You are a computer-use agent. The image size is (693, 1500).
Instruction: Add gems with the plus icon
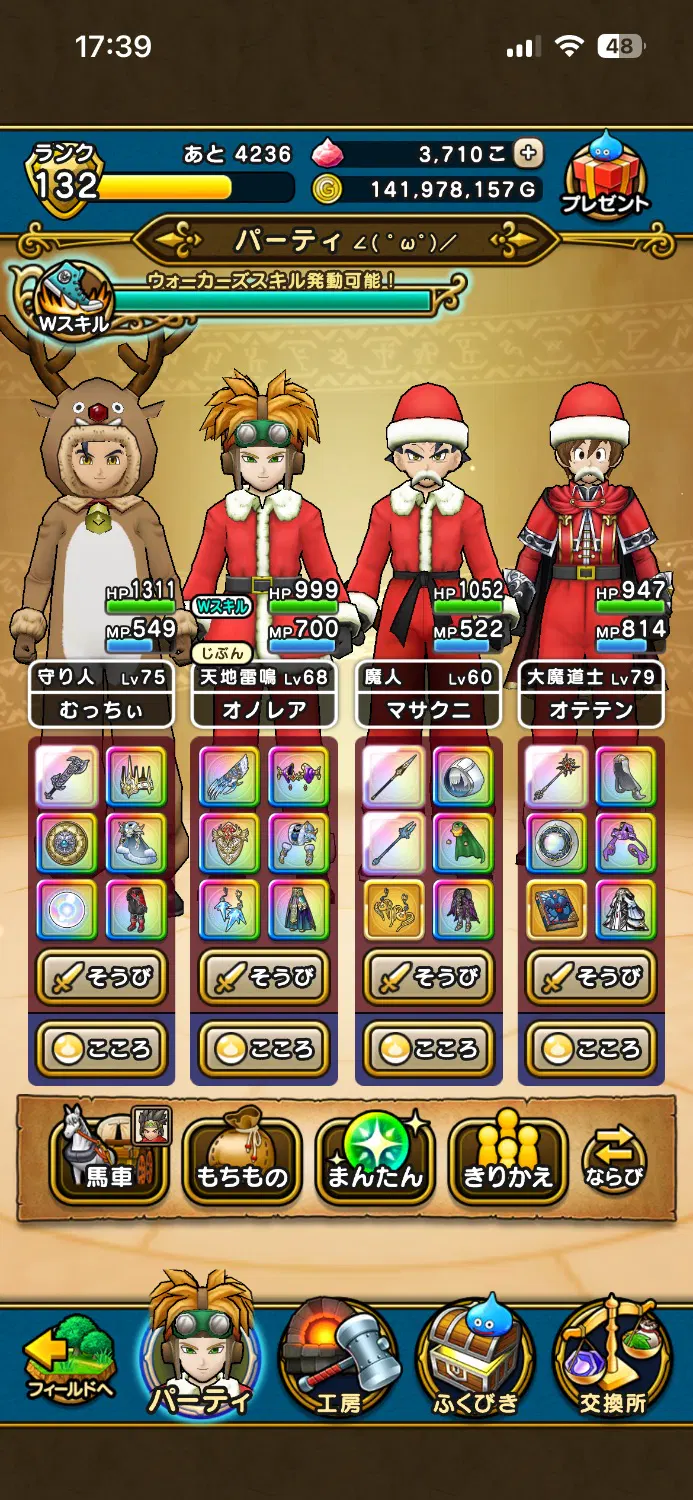pos(528,153)
